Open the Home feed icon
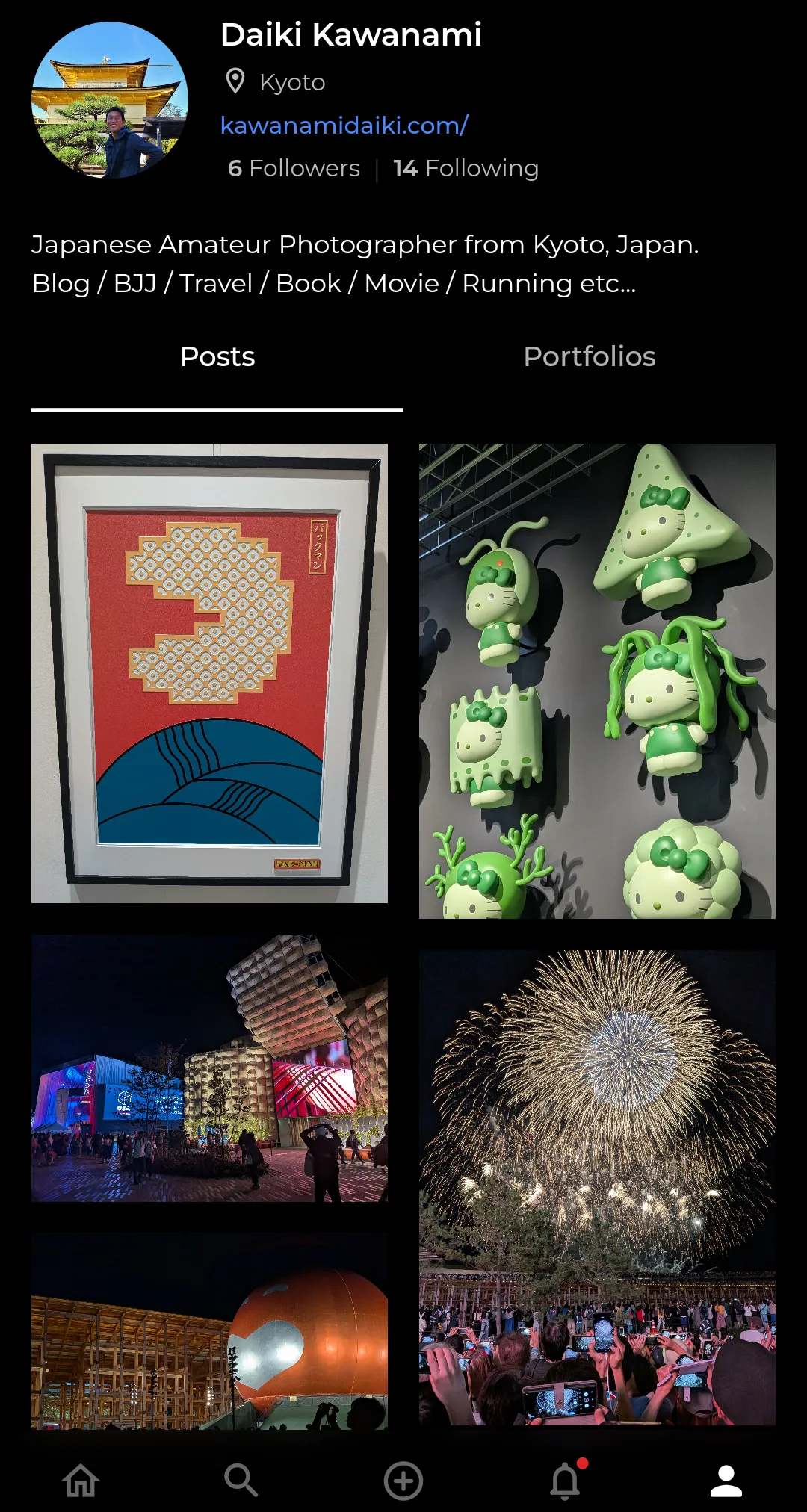 (x=81, y=1481)
